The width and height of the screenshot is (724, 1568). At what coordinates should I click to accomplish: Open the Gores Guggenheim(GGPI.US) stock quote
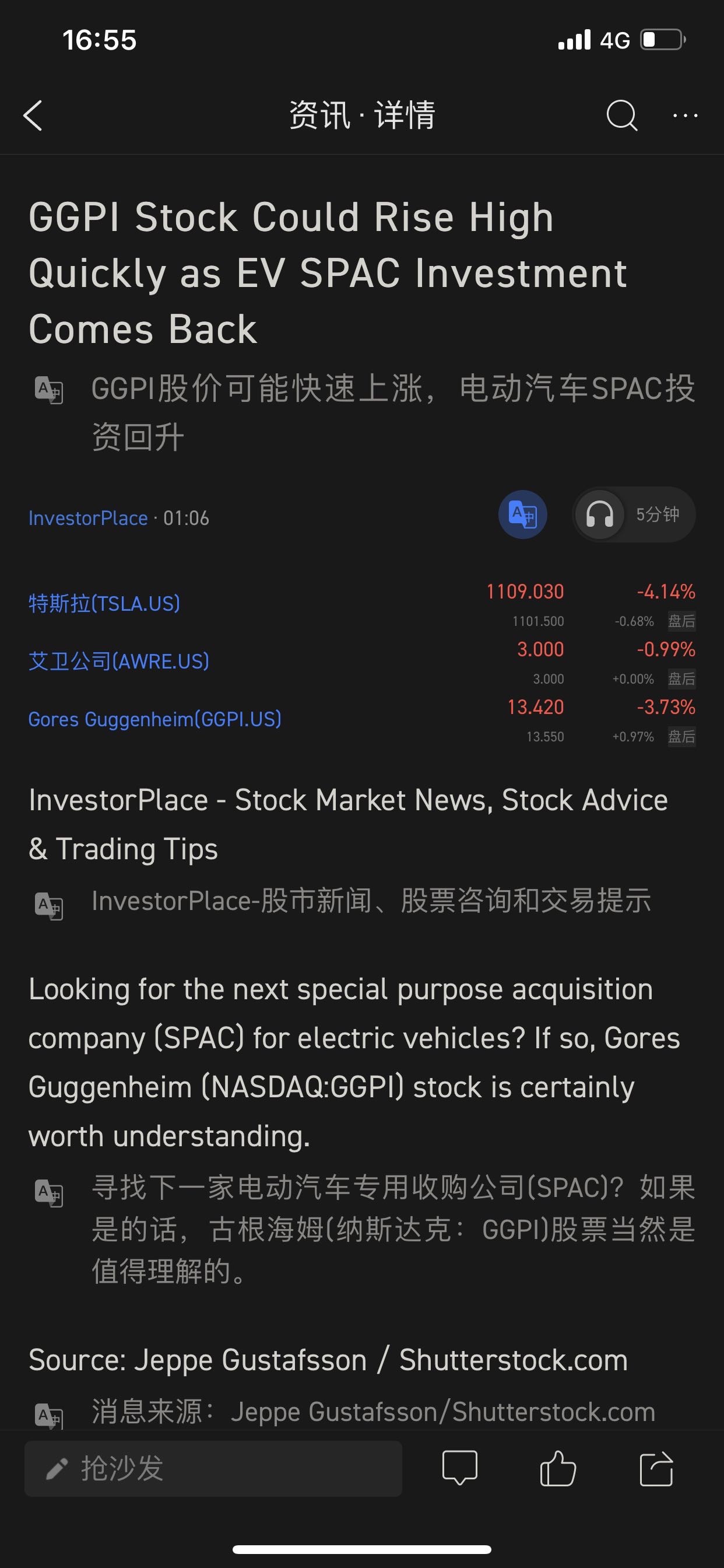point(155,719)
